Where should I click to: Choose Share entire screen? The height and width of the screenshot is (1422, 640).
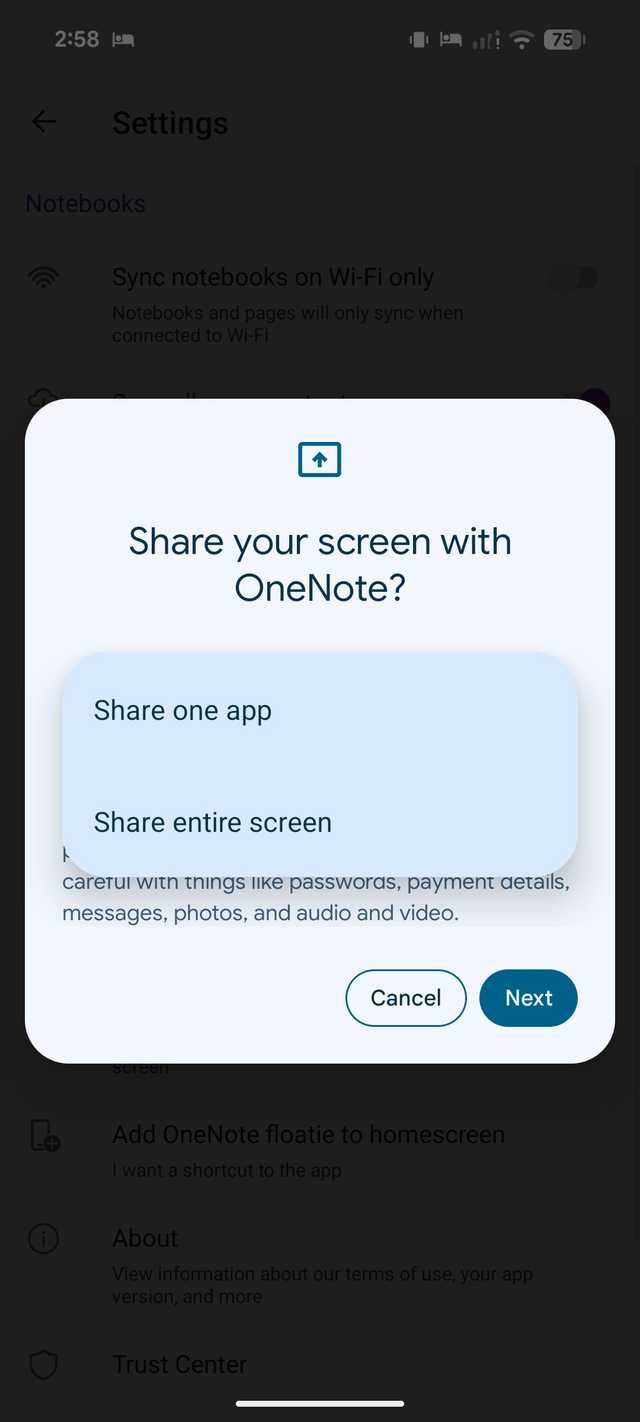tap(212, 823)
